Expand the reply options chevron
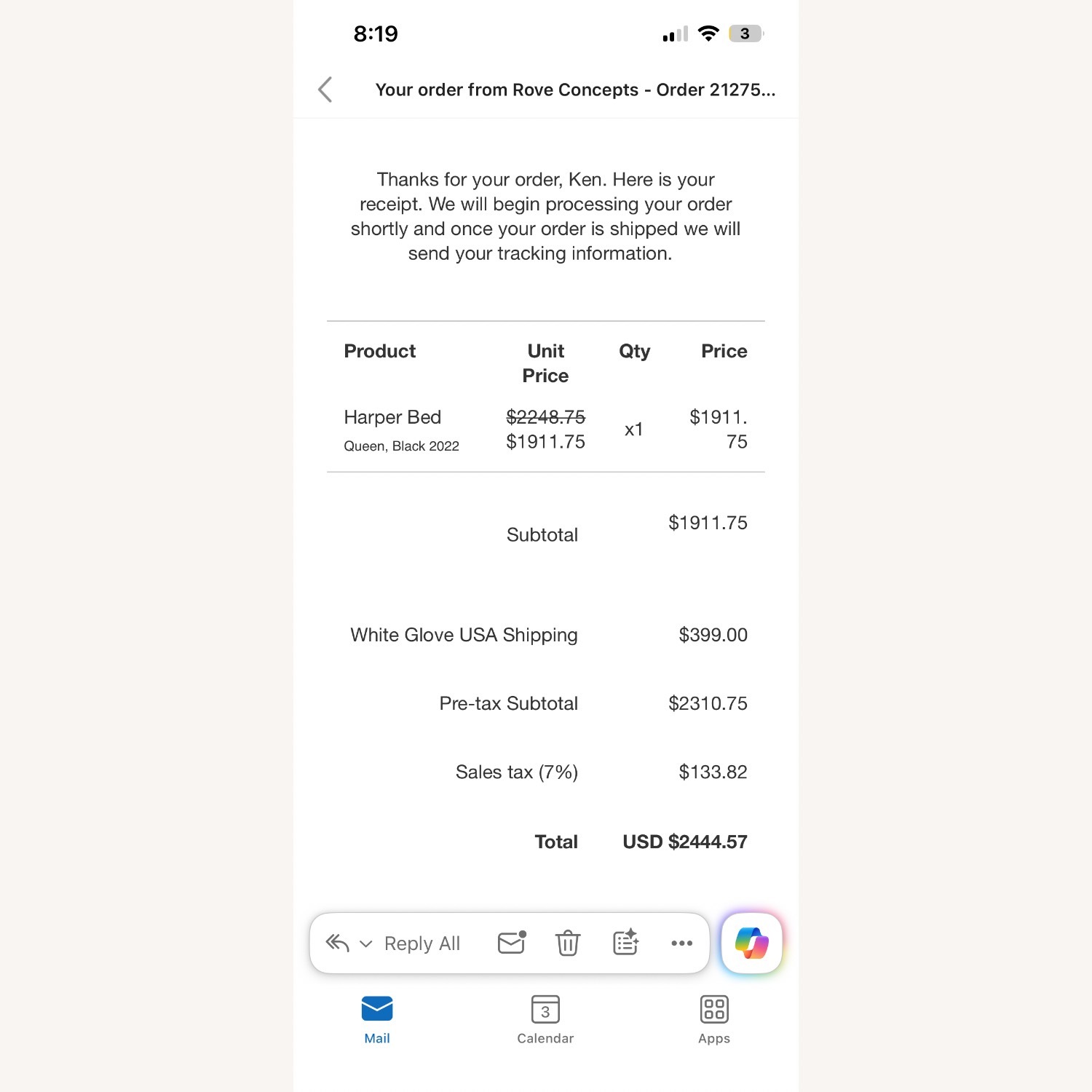The image size is (1092, 1092). (366, 944)
